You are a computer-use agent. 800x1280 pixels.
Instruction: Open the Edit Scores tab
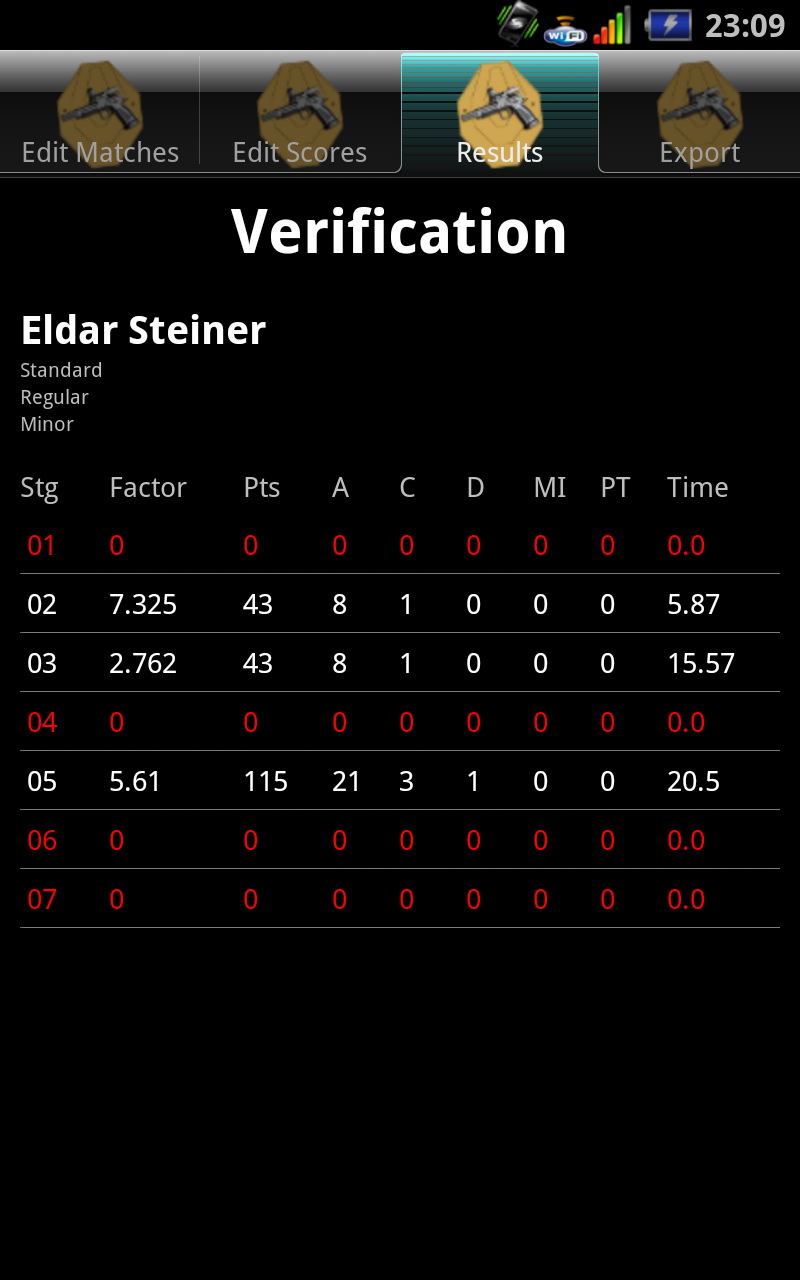pyautogui.click(x=298, y=152)
